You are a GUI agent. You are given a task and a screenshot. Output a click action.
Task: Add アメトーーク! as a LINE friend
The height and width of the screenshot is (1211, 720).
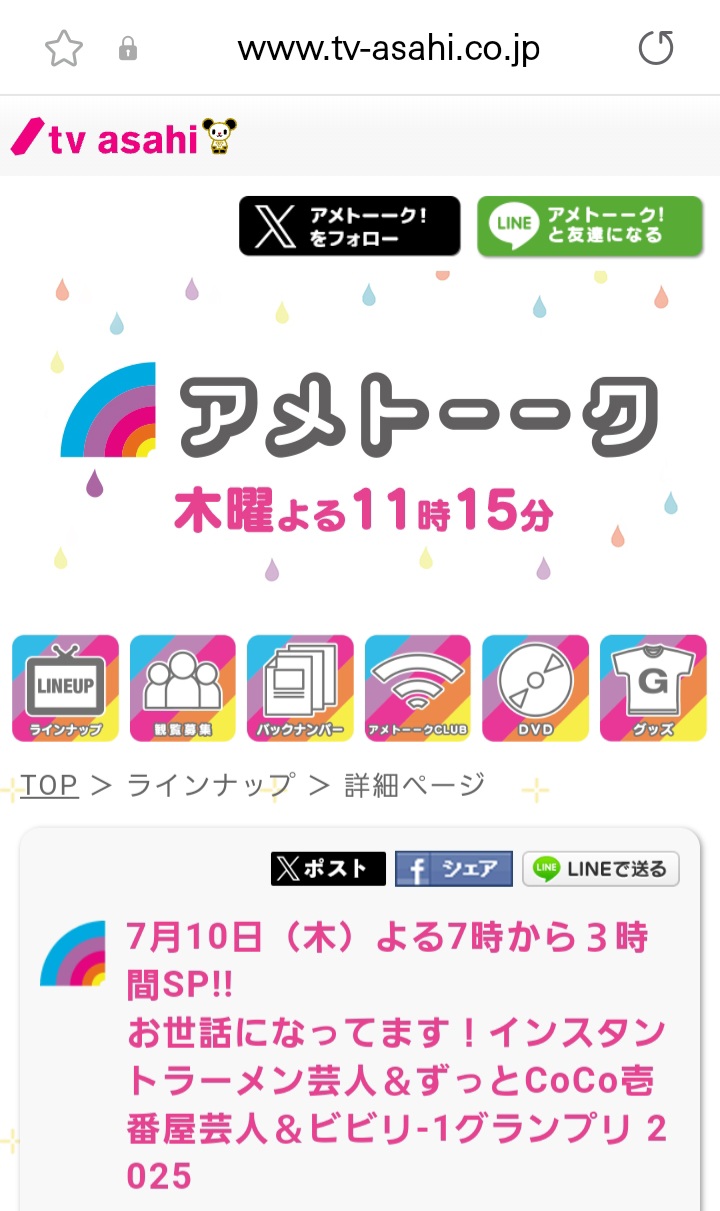click(x=589, y=226)
